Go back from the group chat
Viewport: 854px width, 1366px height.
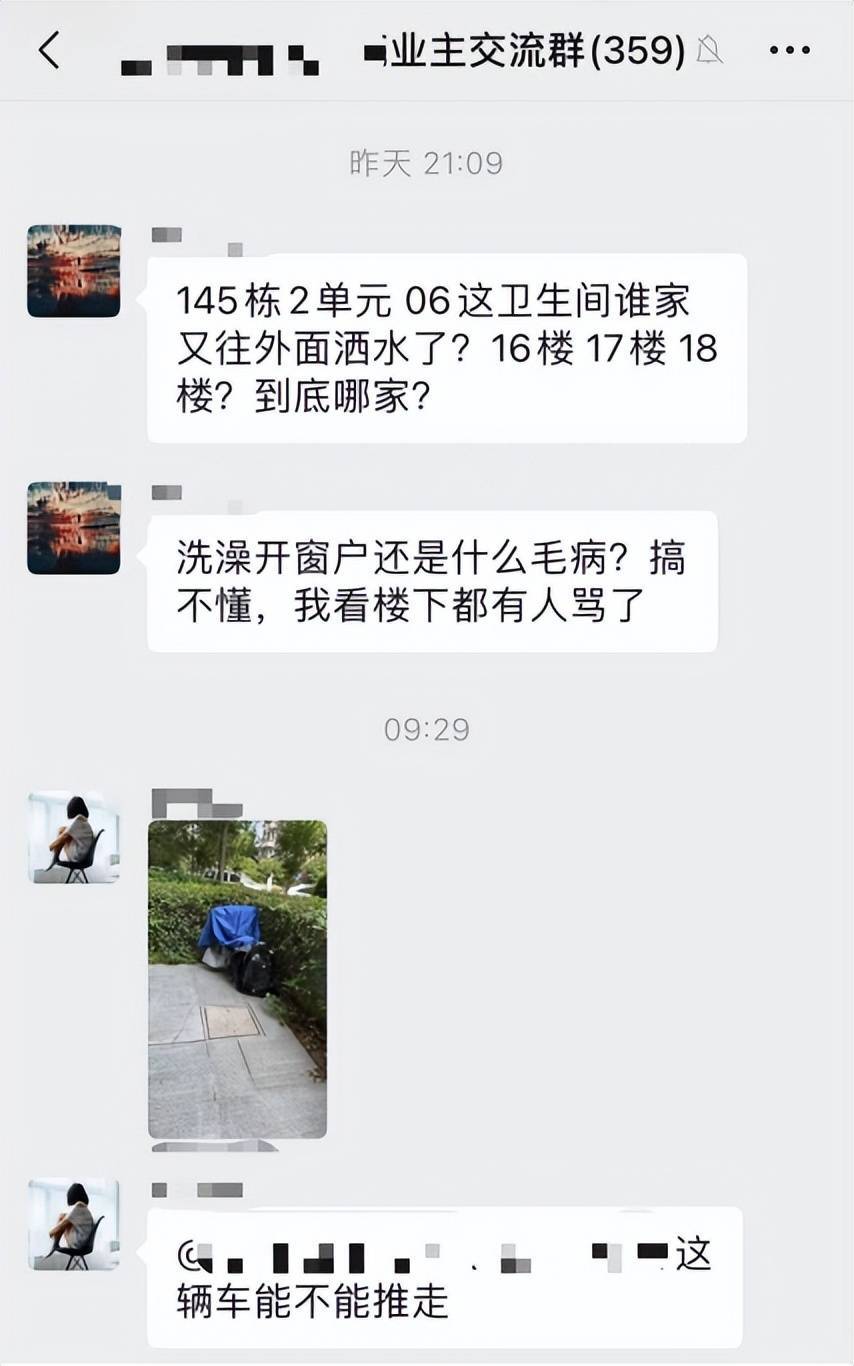coord(49,50)
